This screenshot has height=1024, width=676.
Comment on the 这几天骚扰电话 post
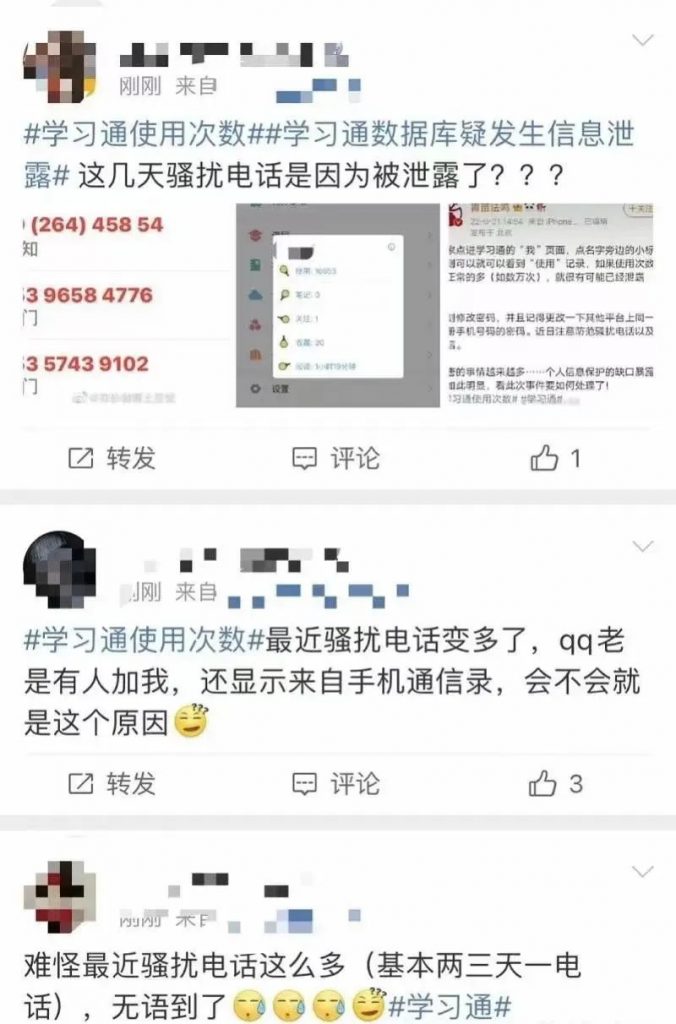point(336,458)
